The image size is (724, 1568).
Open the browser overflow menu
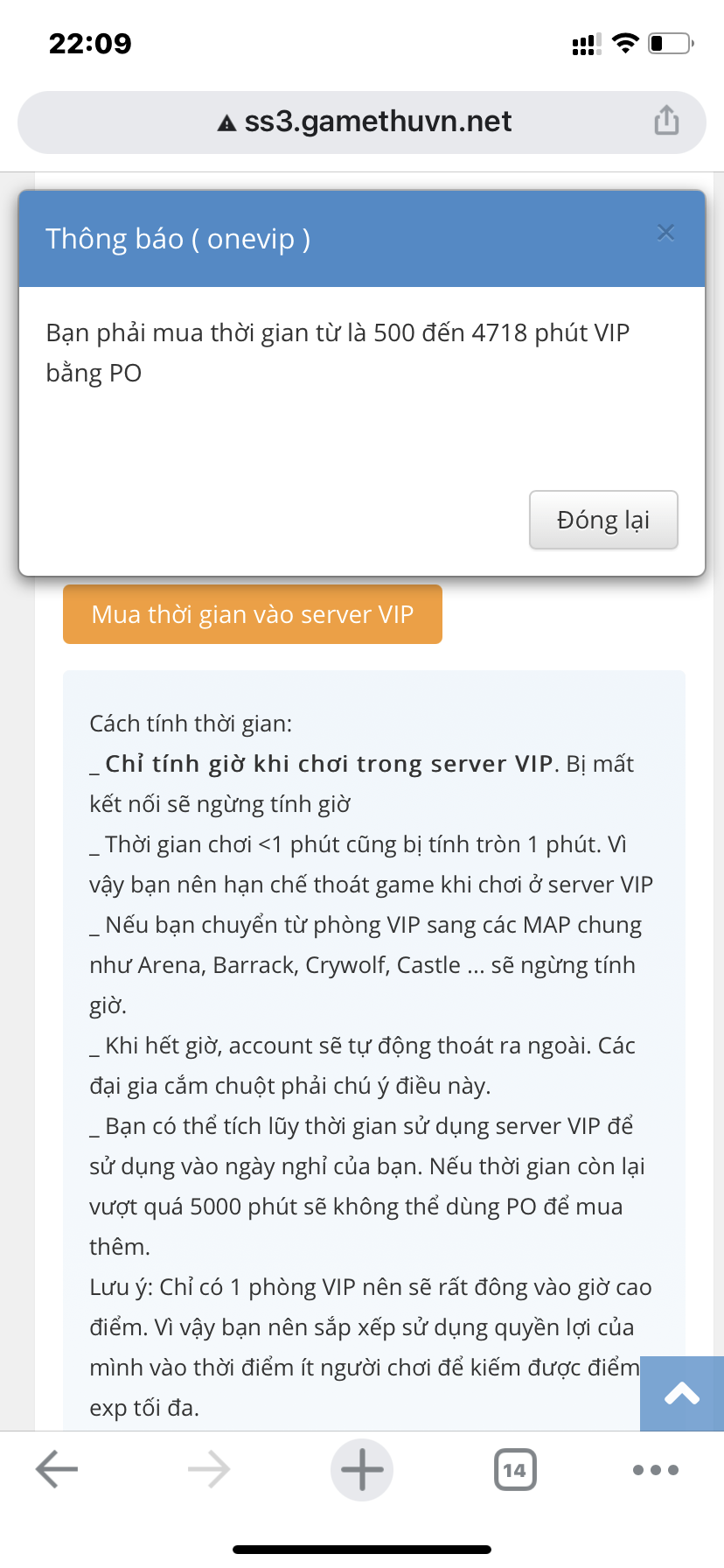[x=655, y=1469]
